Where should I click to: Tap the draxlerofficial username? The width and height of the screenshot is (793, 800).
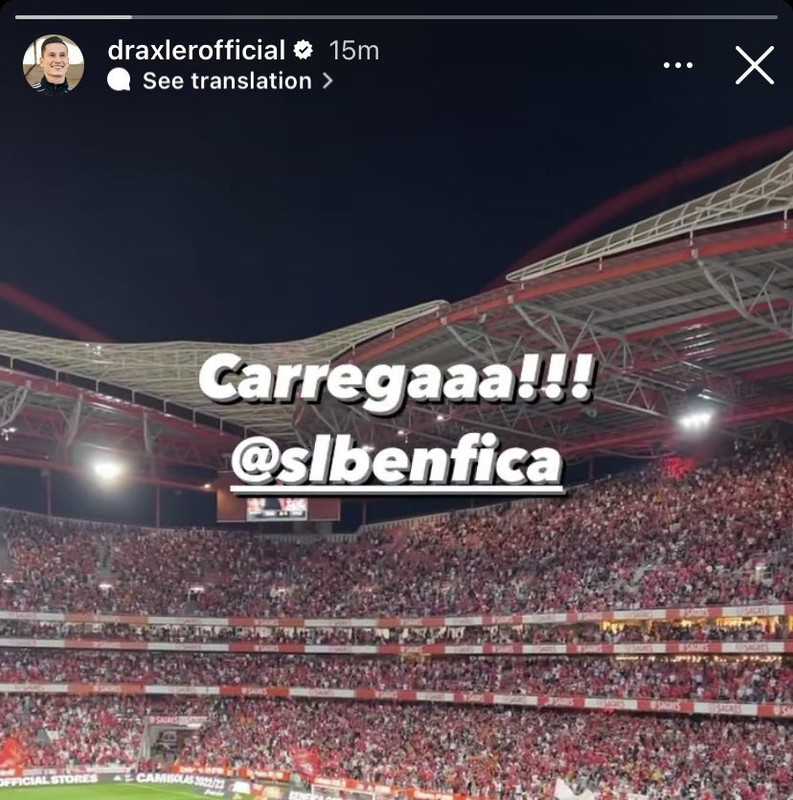tap(196, 50)
